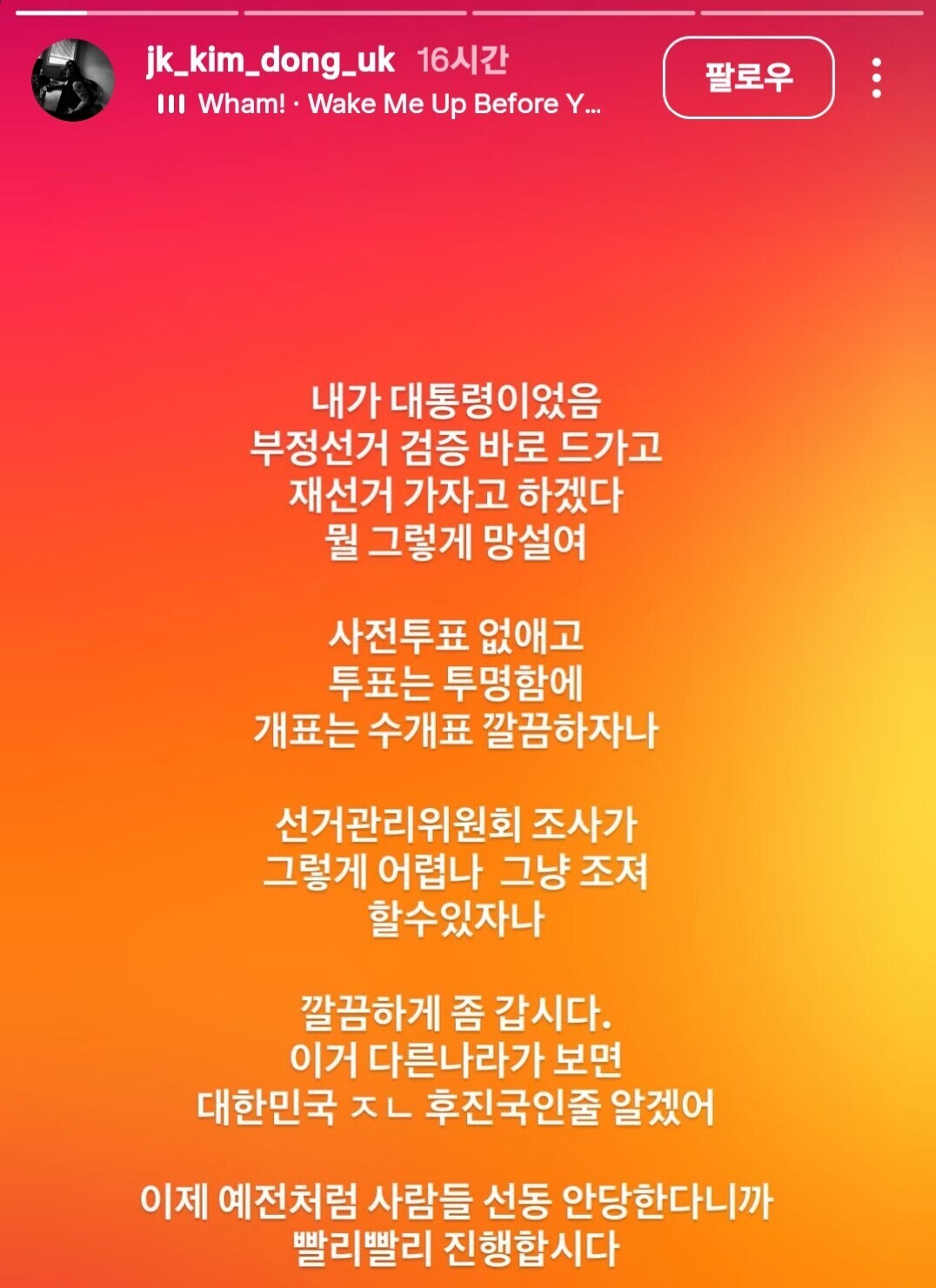This screenshot has height=1288, width=936.
Task: Open the Wham! music track label
Action: tap(379, 104)
